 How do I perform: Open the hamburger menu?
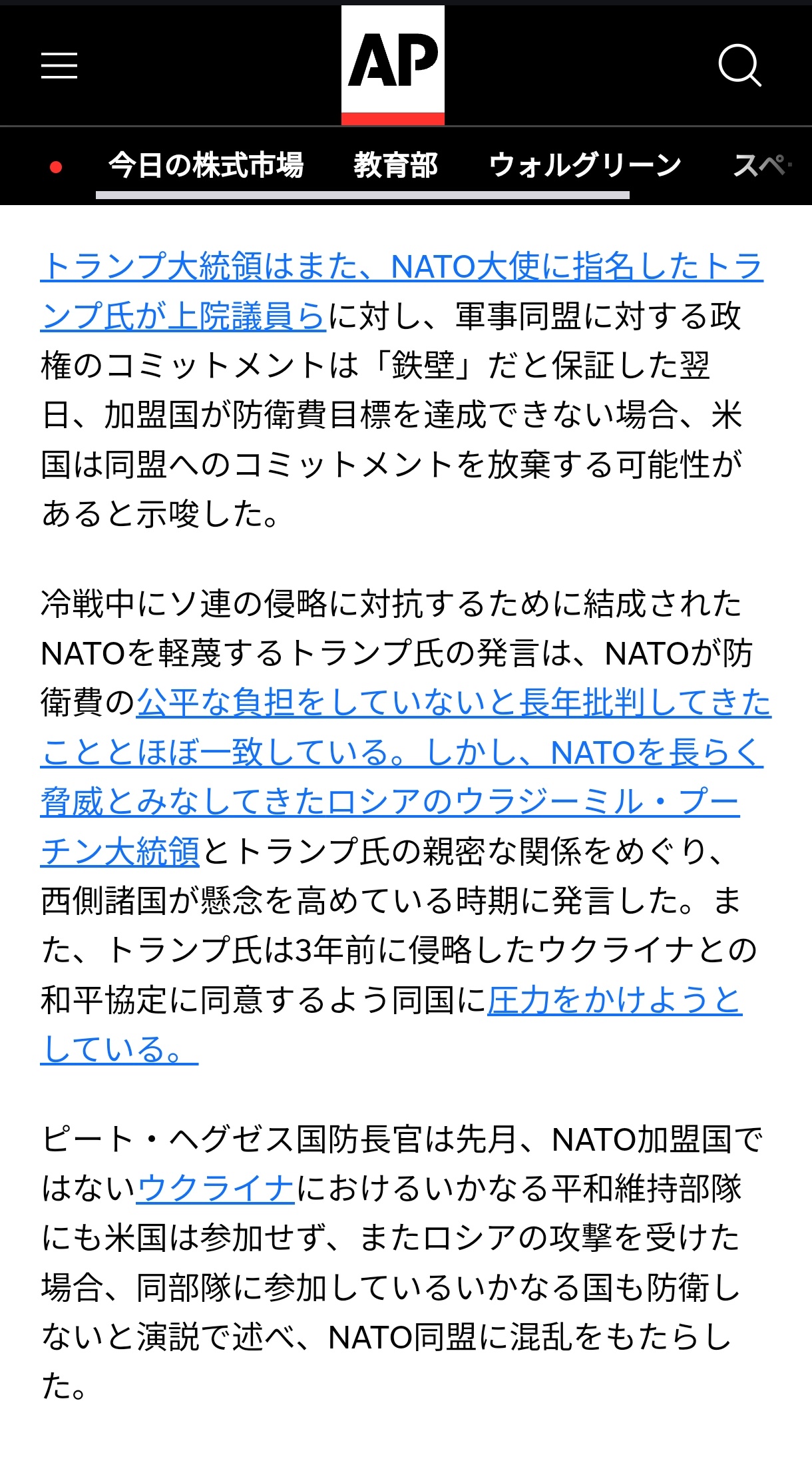click(x=59, y=65)
